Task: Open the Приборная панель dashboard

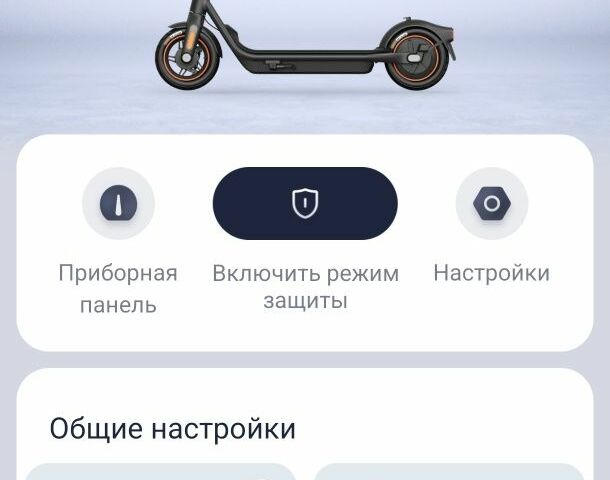Action: 118,204
